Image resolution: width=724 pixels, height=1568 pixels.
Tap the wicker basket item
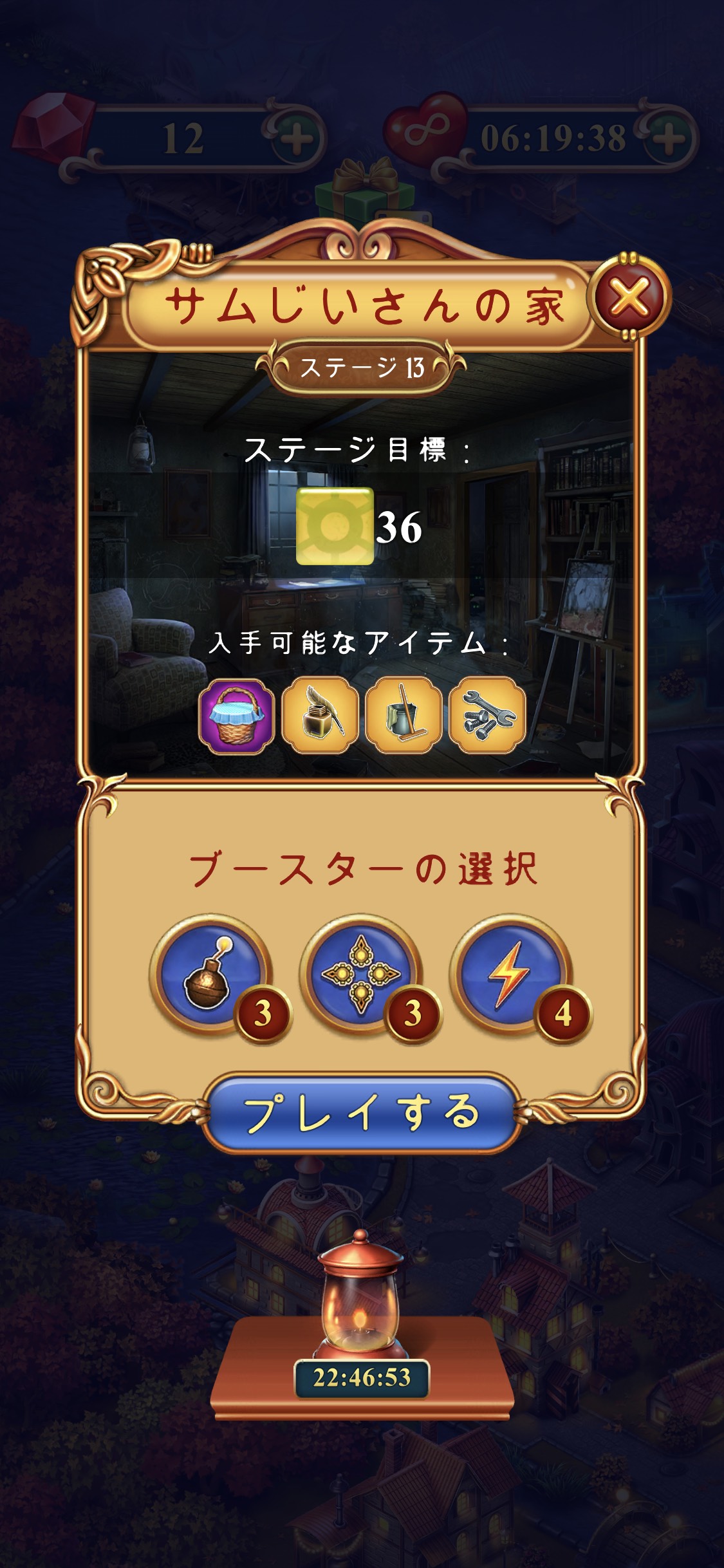237,715
